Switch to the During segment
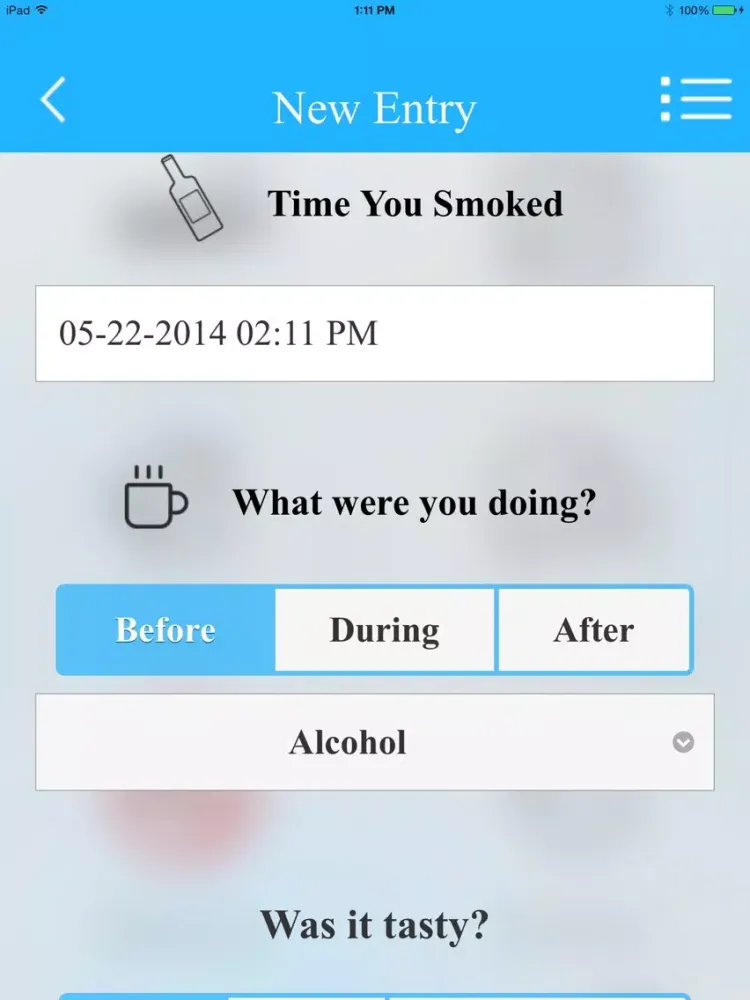Viewport: 750px width, 1000px height. coord(384,630)
